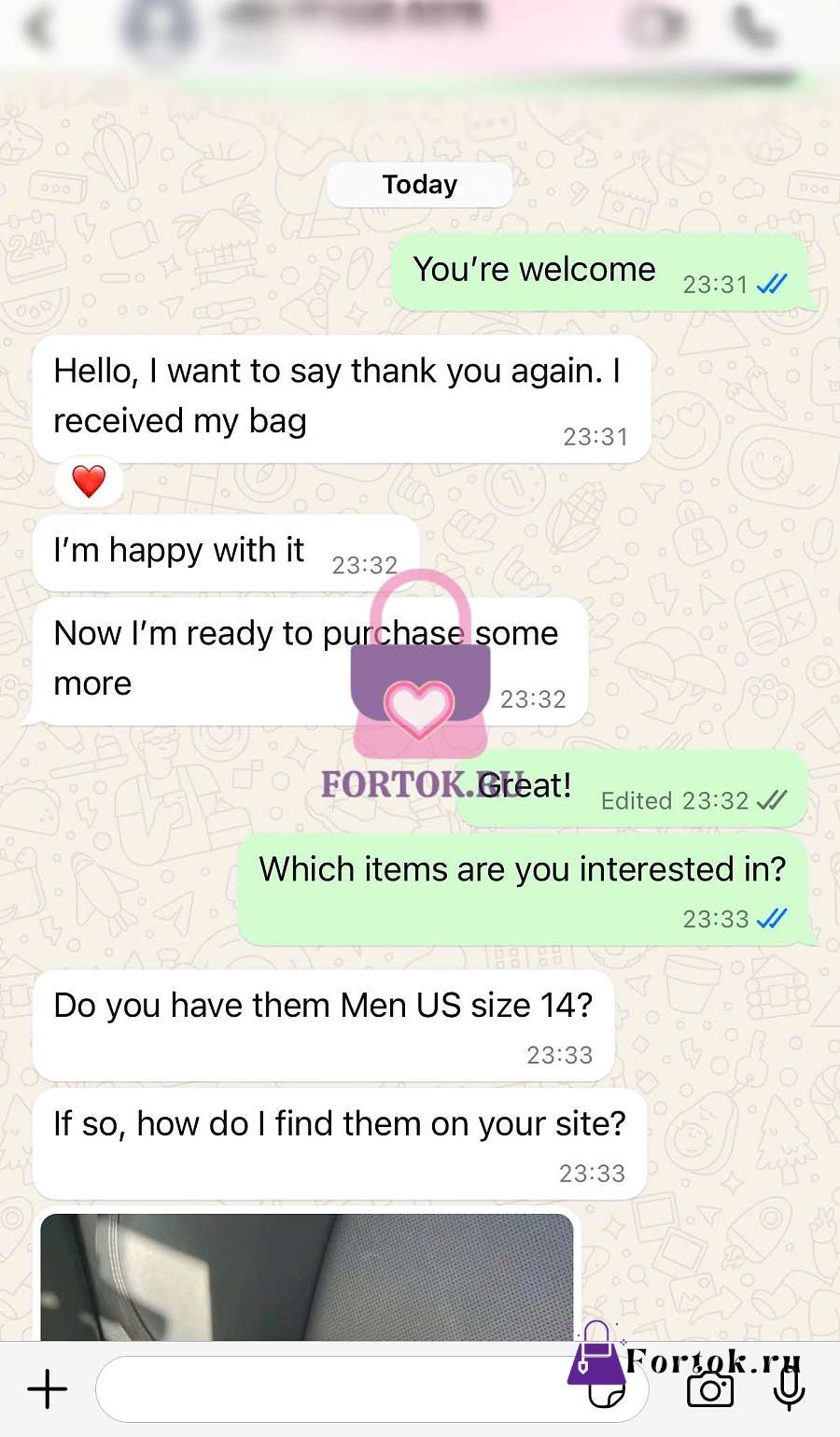840x1437 pixels.
Task: Record a voice message with the microphone
Action: pyautogui.click(x=789, y=1388)
